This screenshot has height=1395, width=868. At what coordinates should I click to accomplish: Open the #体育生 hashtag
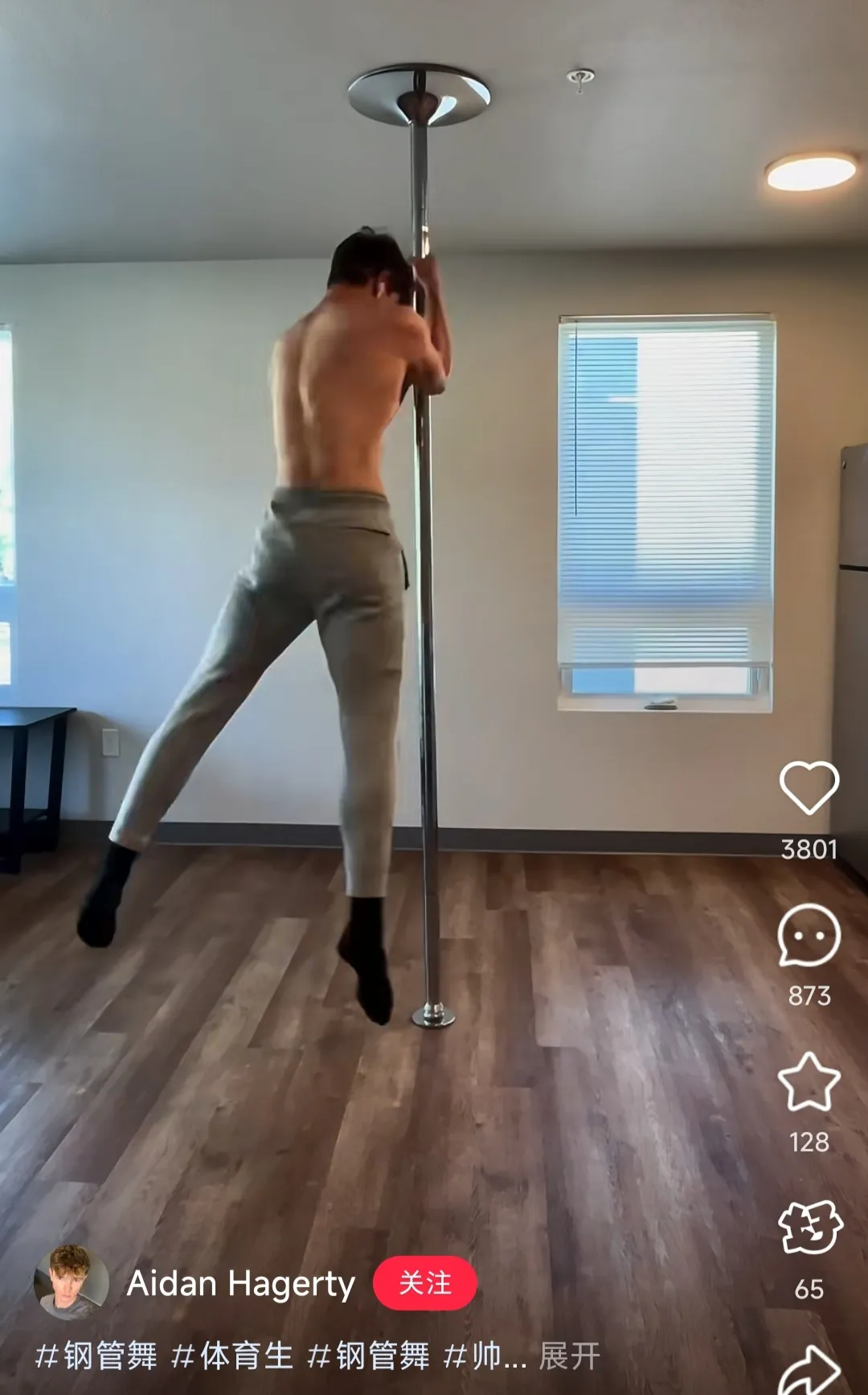(232, 1356)
